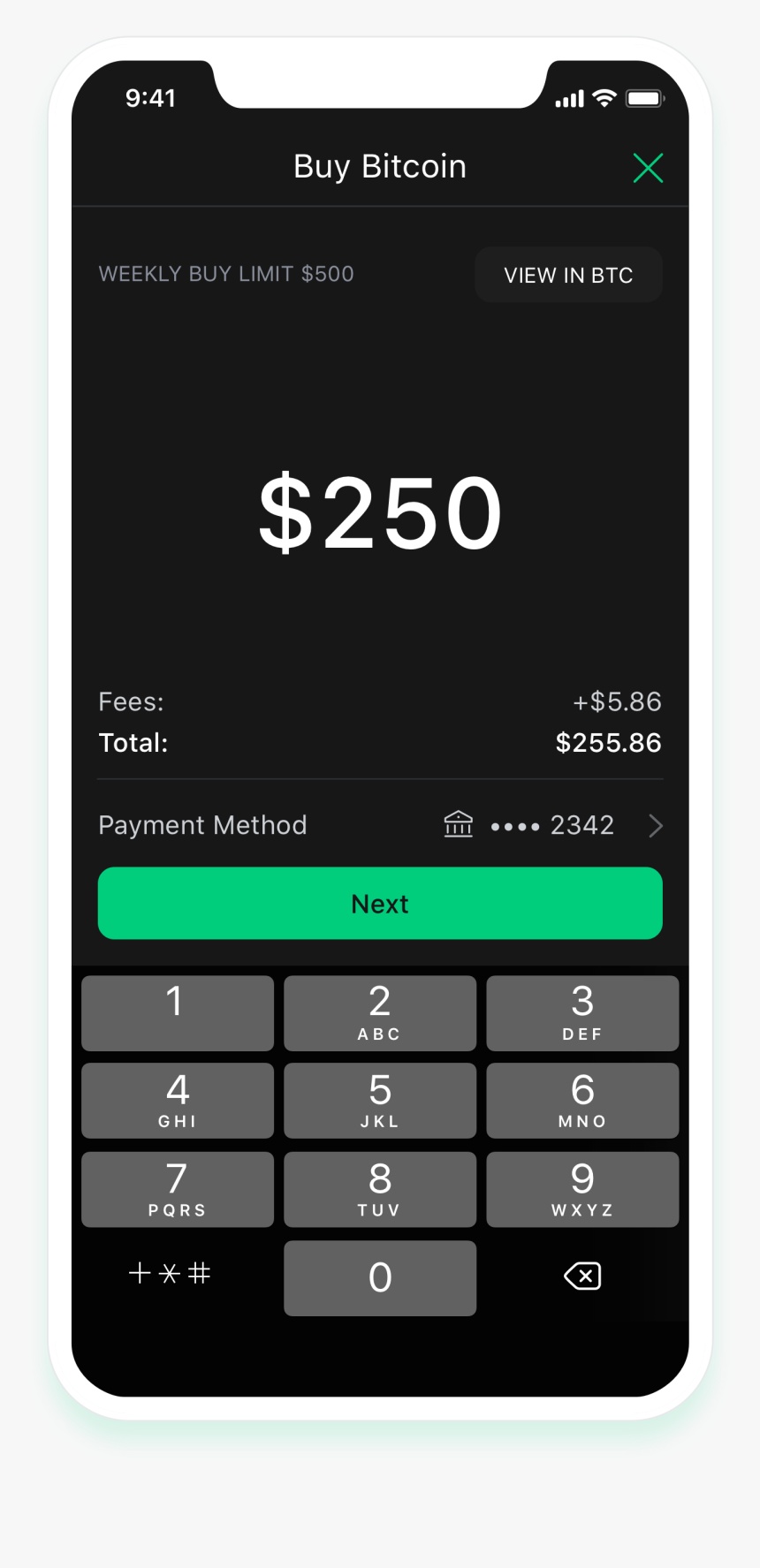
Task: Delete last digit with backspace key
Action: (x=582, y=1276)
